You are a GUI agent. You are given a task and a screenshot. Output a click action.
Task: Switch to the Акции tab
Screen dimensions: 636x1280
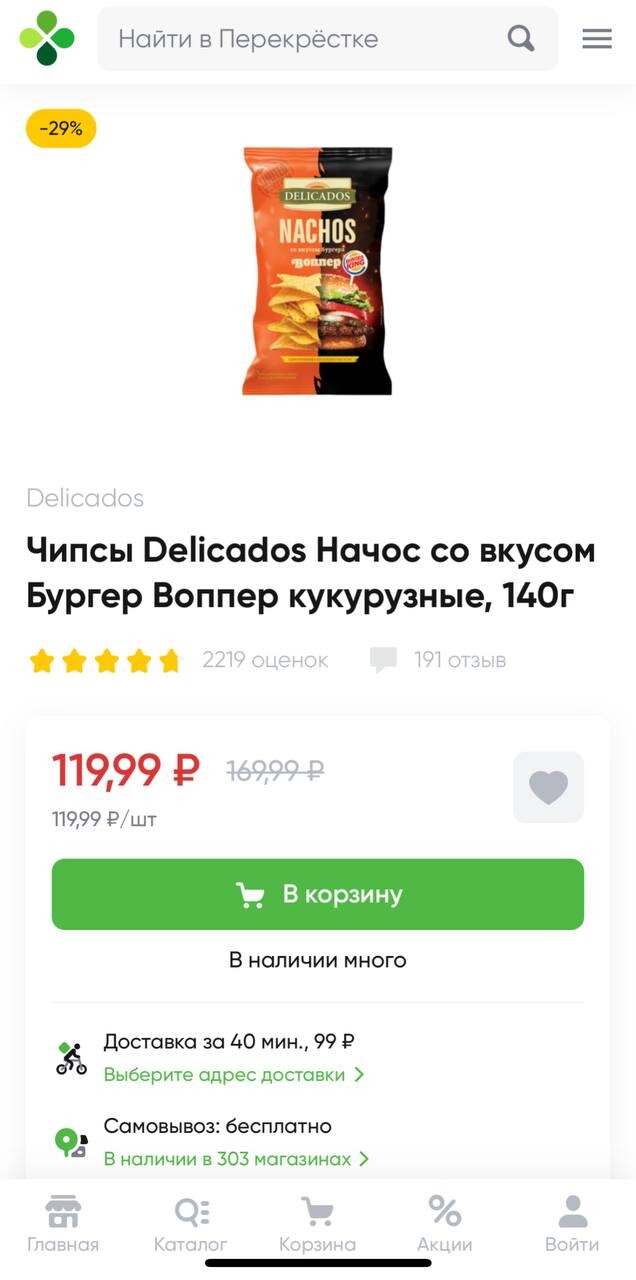click(x=445, y=1224)
